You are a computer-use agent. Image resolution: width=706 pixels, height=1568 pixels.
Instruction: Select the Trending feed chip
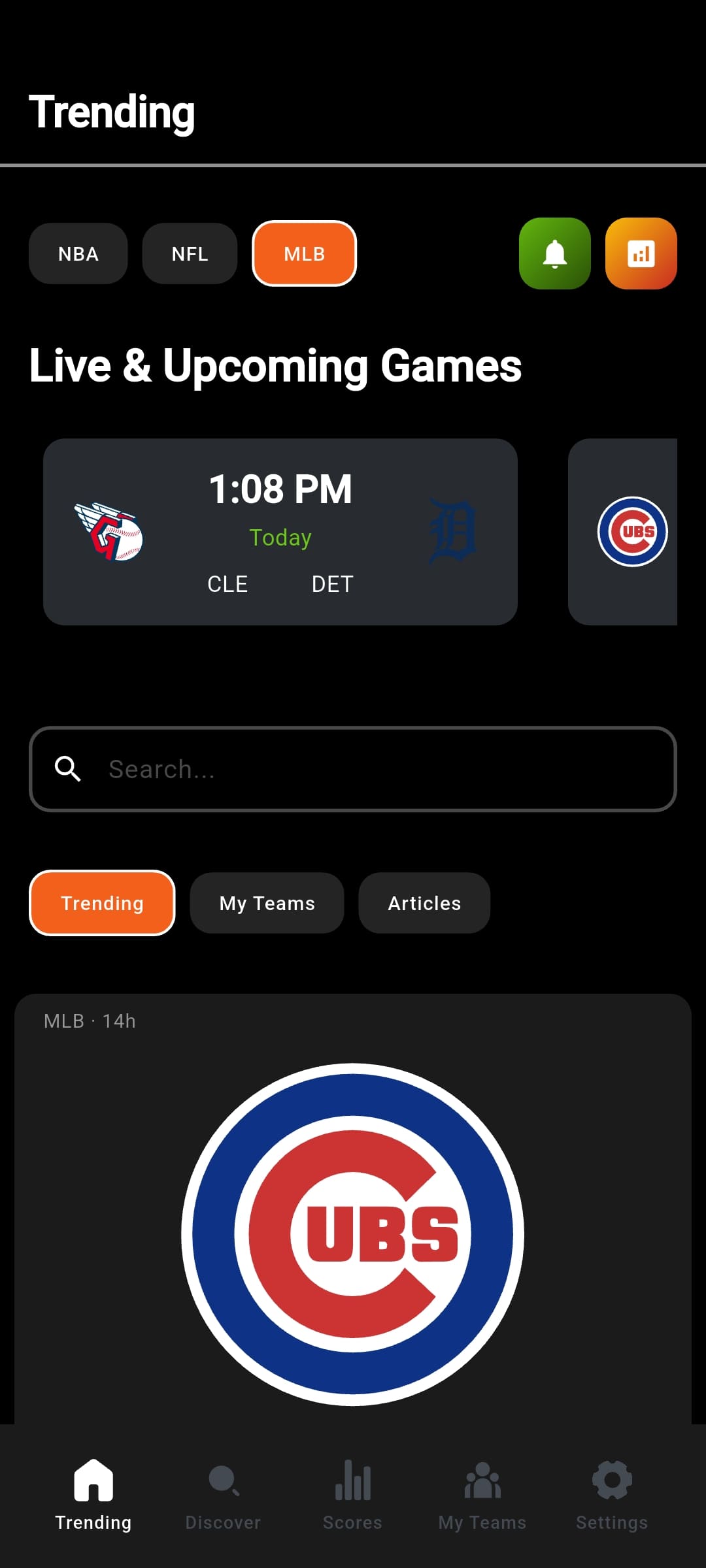(102, 903)
